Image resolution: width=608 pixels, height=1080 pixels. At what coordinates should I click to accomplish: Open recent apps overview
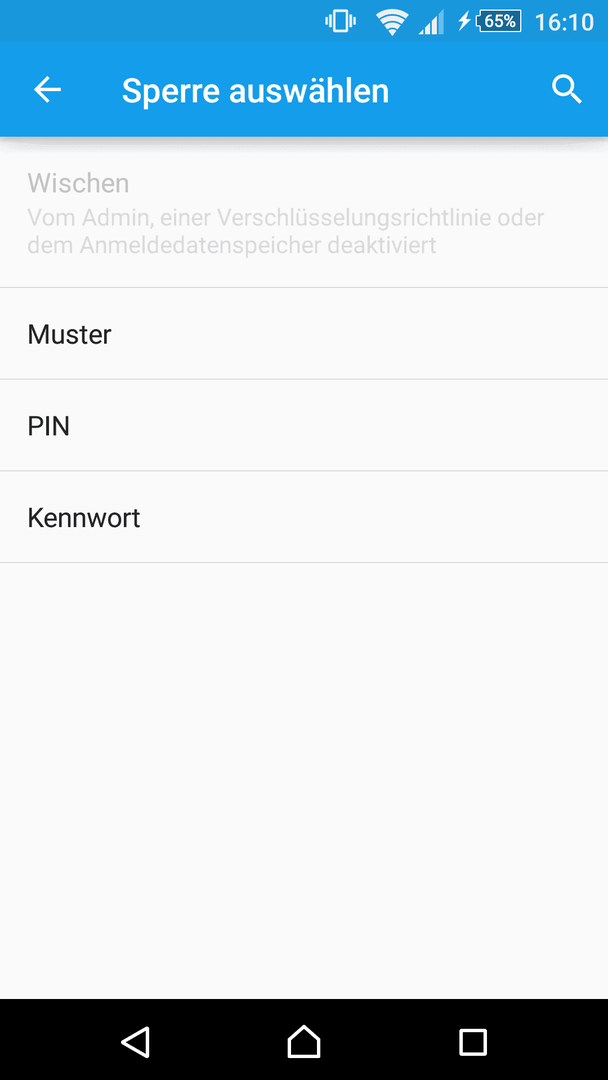472,1041
